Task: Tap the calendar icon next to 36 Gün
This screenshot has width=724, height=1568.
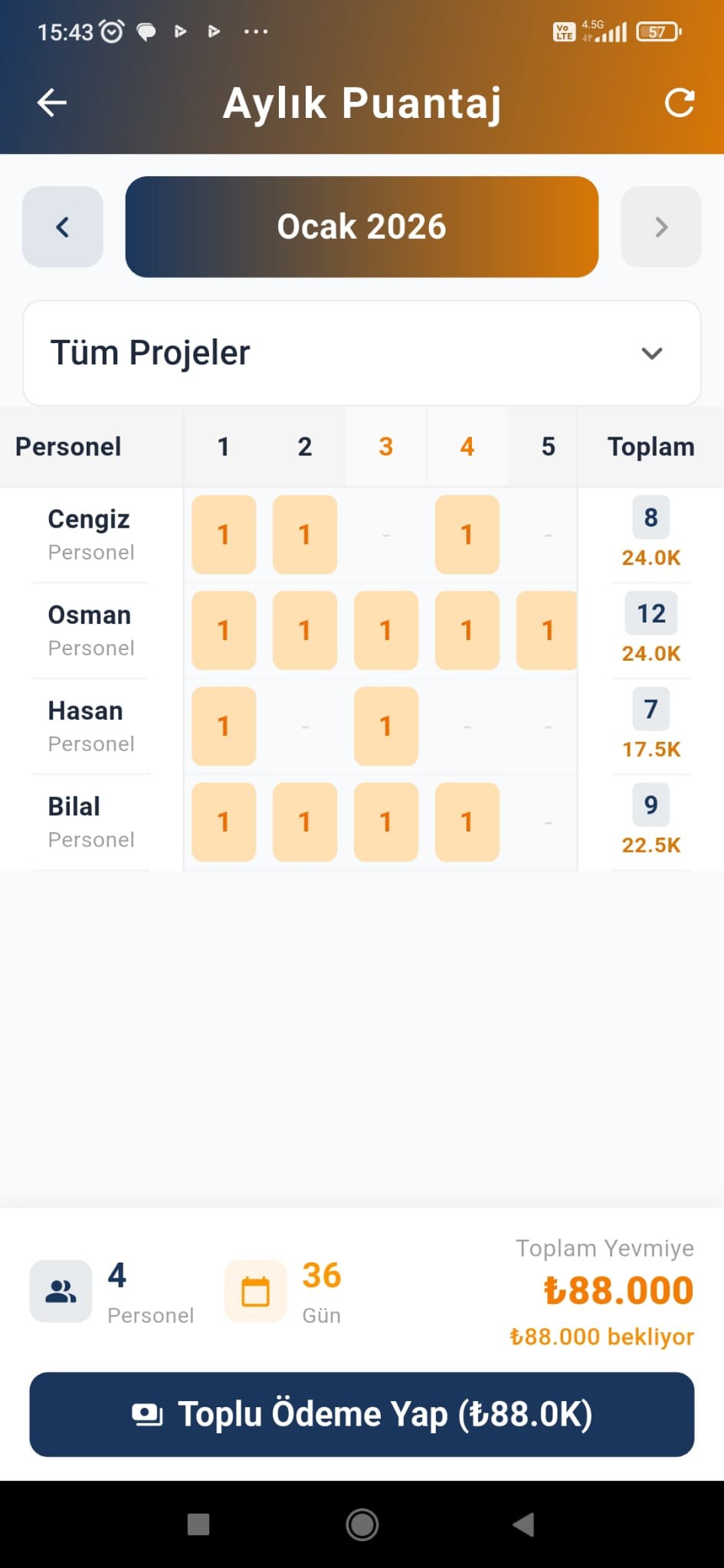Action: pyautogui.click(x=254, y=1290)
